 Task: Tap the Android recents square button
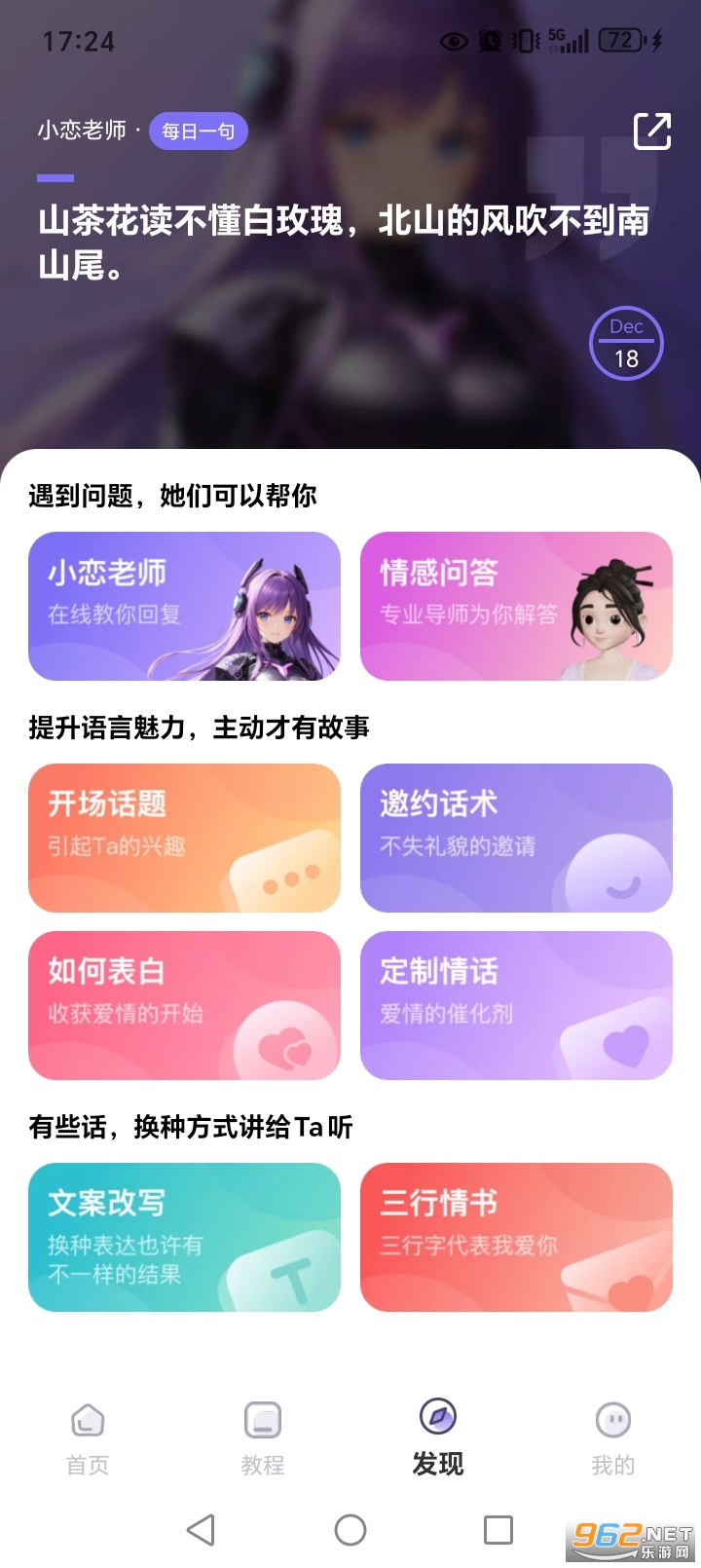click(x=498, y=1529)
